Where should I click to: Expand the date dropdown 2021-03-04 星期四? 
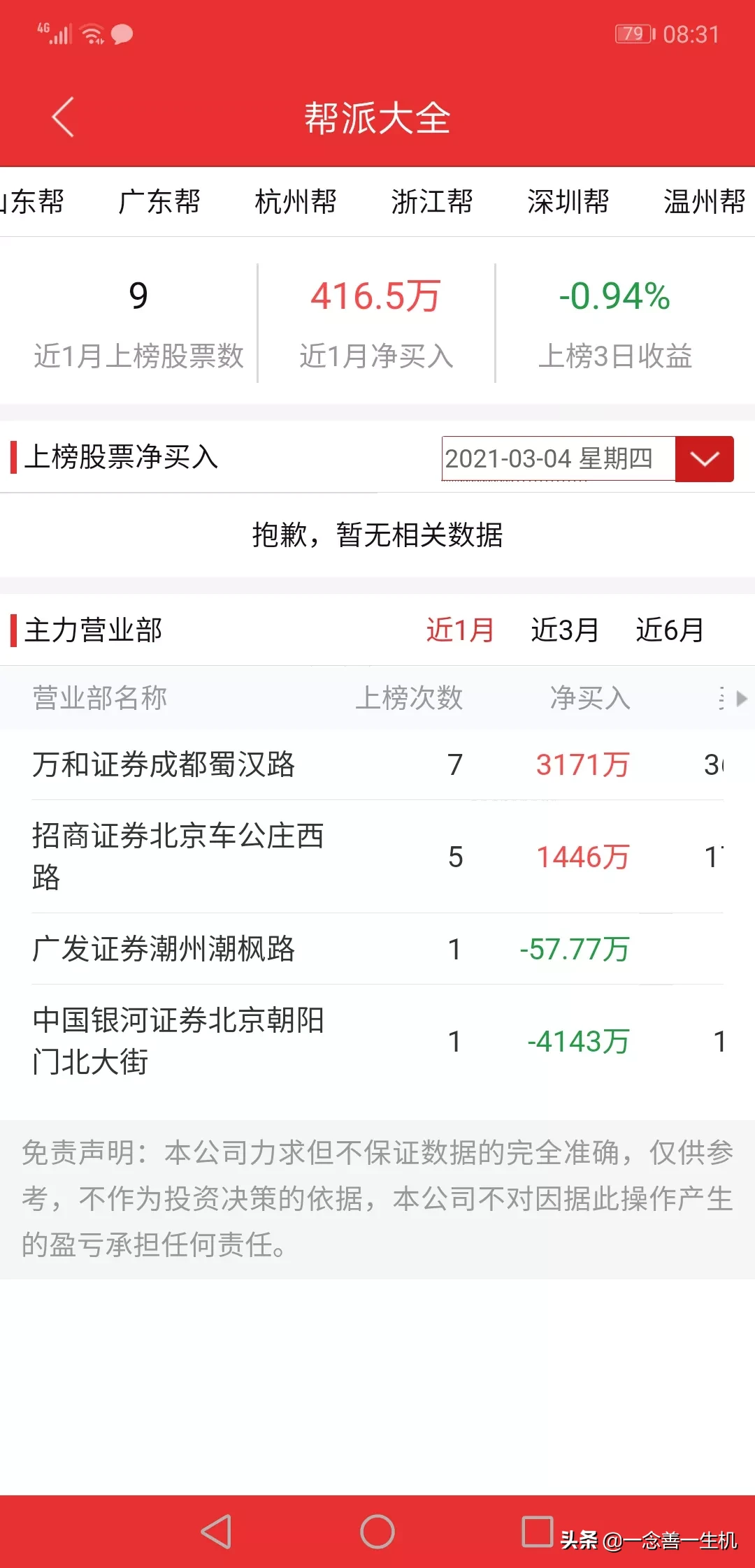pos(704,459)
